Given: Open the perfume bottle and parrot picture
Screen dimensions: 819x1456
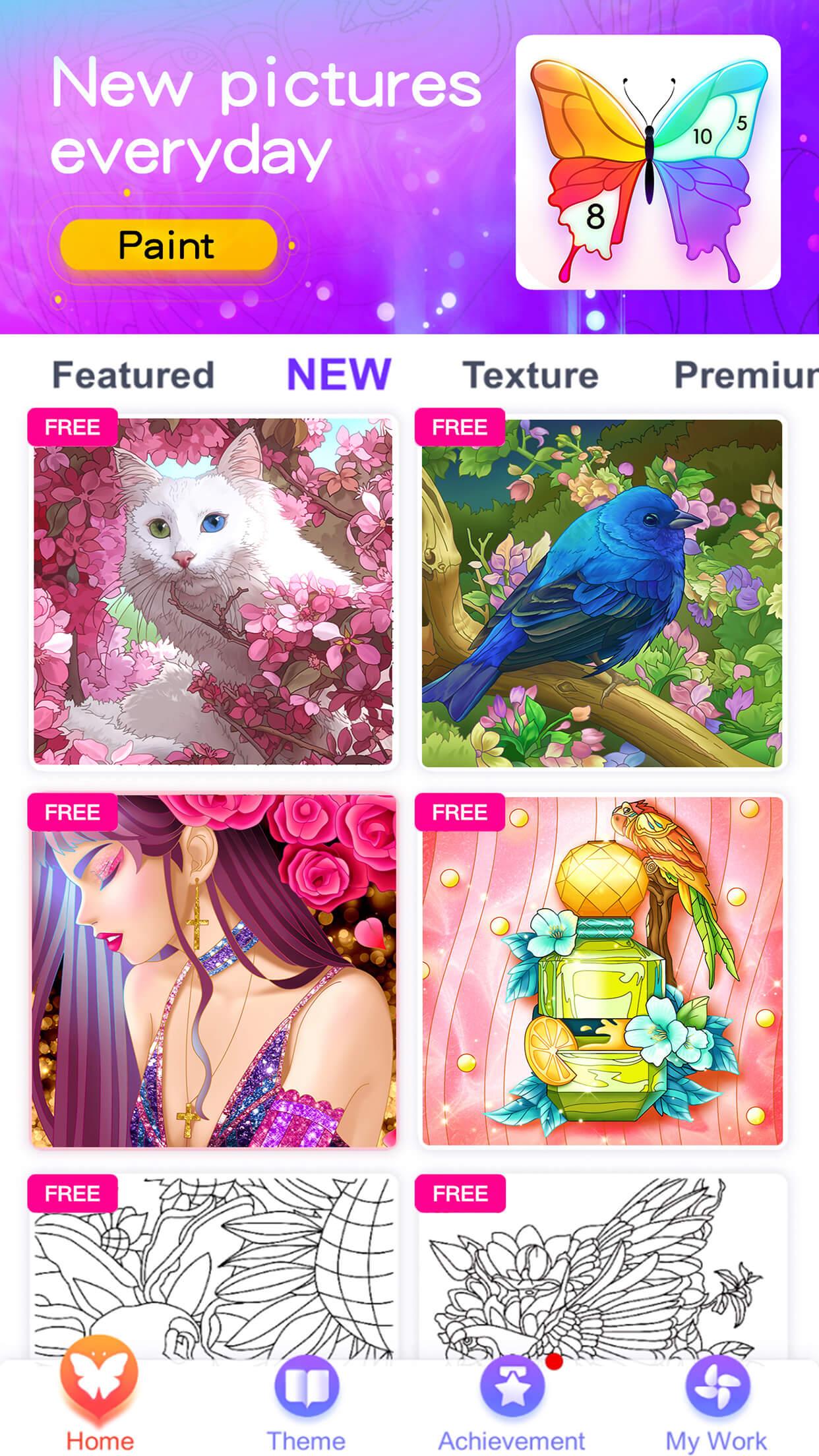Looking at the screenshot, I should click(x=601, y=971).
